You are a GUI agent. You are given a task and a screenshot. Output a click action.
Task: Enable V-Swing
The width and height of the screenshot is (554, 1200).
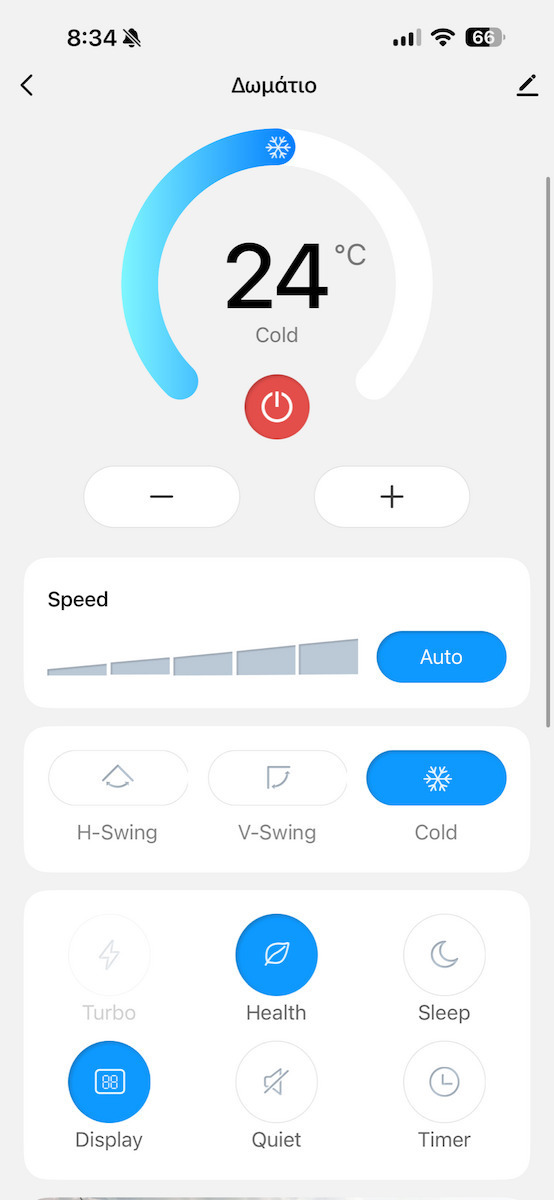(x=277, y=778)
